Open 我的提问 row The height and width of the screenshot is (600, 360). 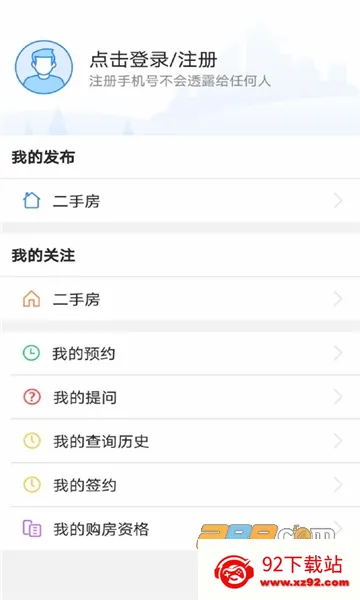pos(180,397)
